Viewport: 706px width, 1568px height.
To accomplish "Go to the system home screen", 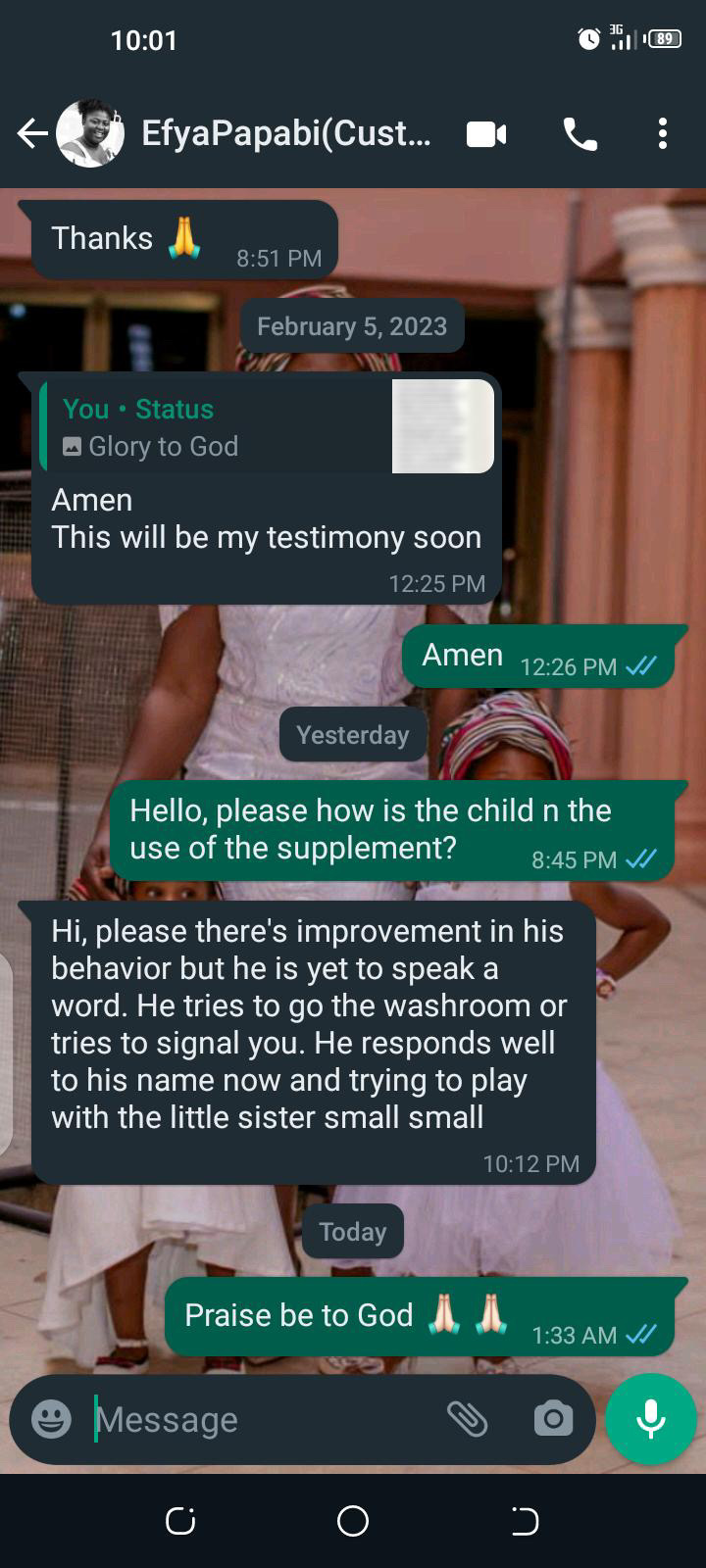I will (x=353, y=1521).
